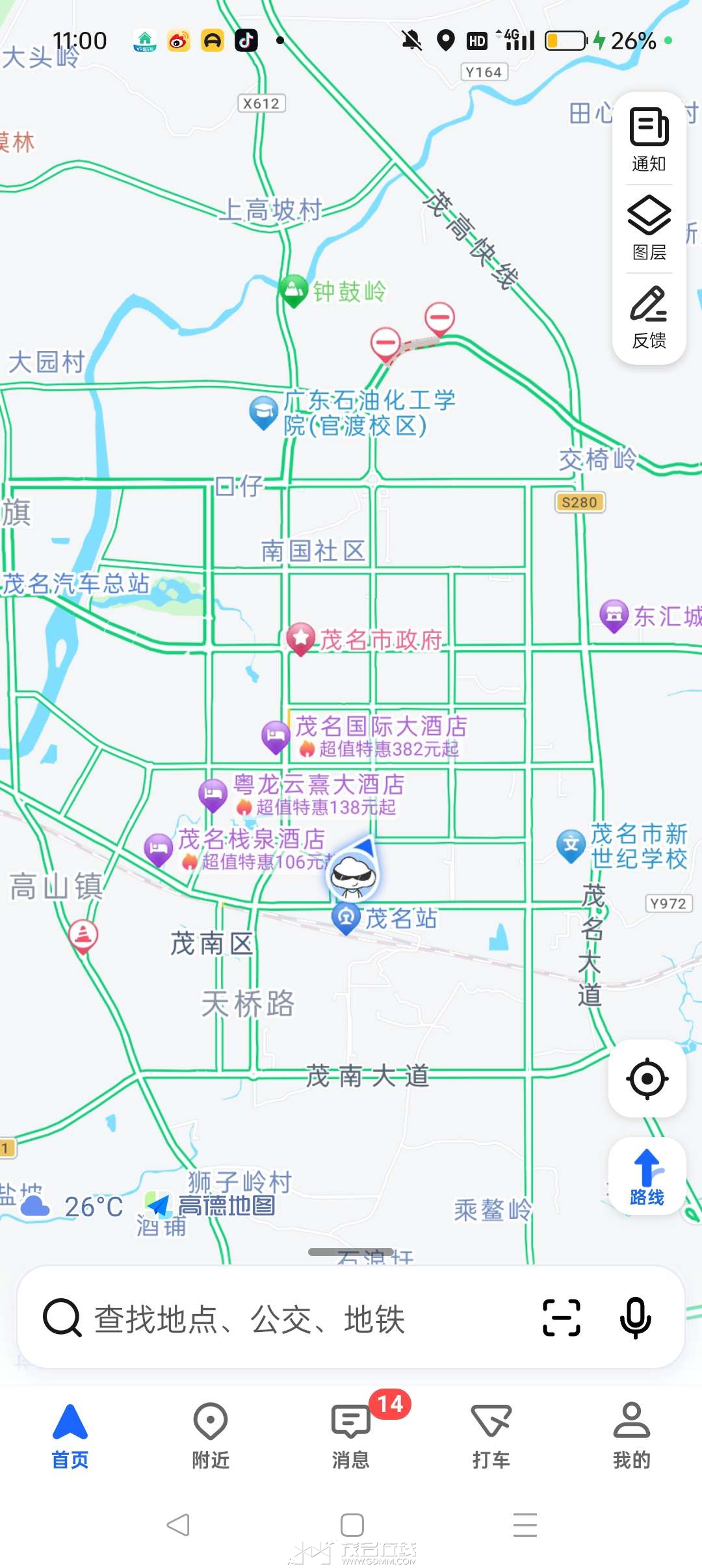Open the 路线 route planner
702x1568 pixels.
[647, 1177]
